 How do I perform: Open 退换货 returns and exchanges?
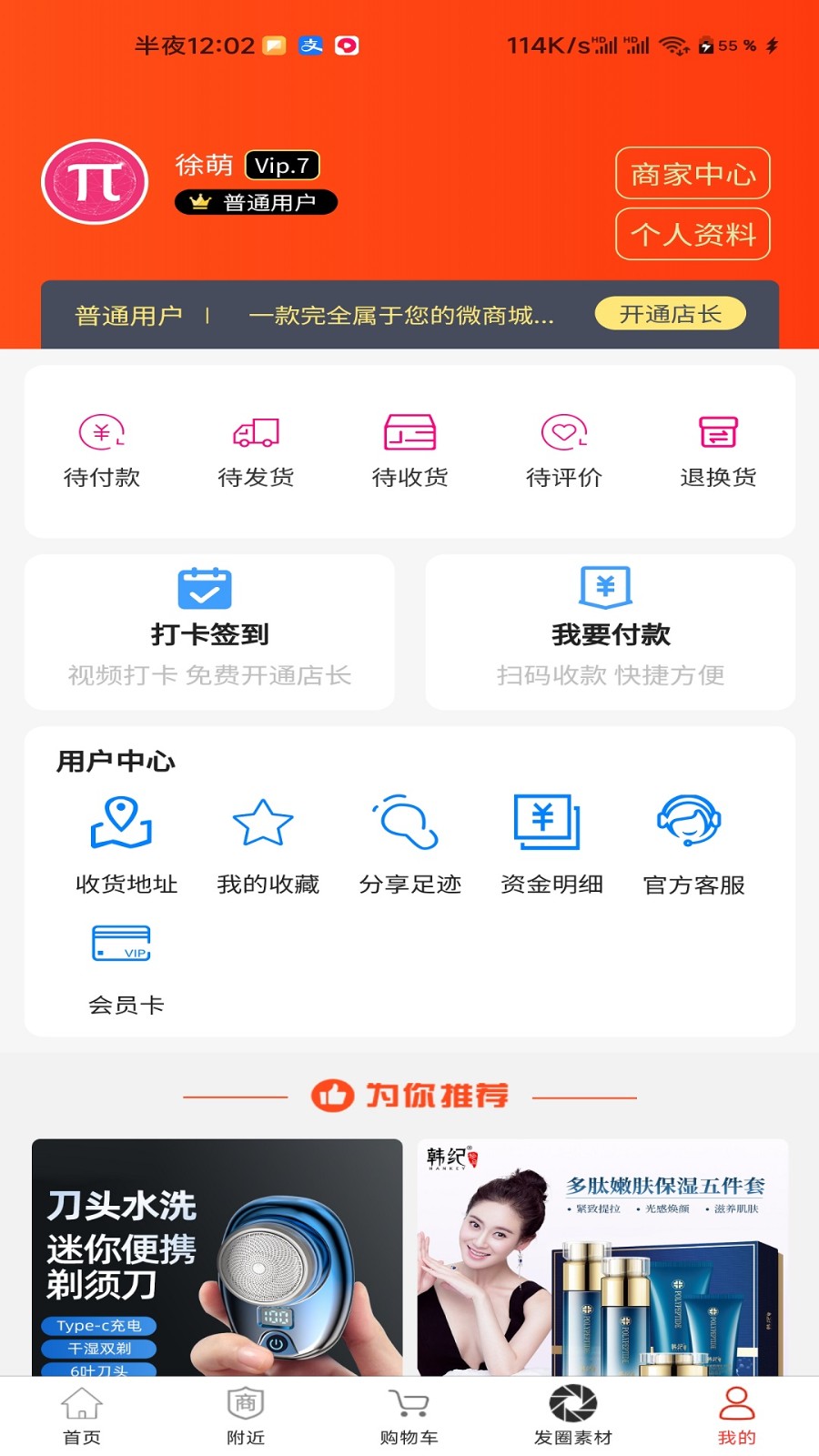[718, 450]
